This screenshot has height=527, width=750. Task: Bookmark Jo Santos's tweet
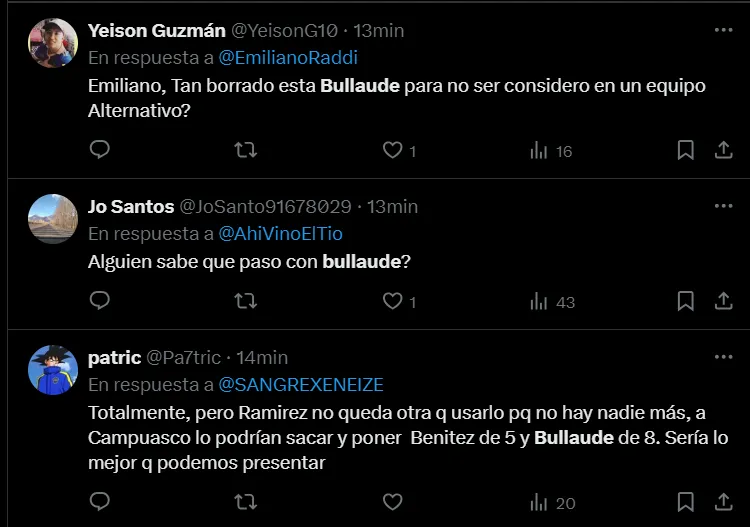(685, 300)
